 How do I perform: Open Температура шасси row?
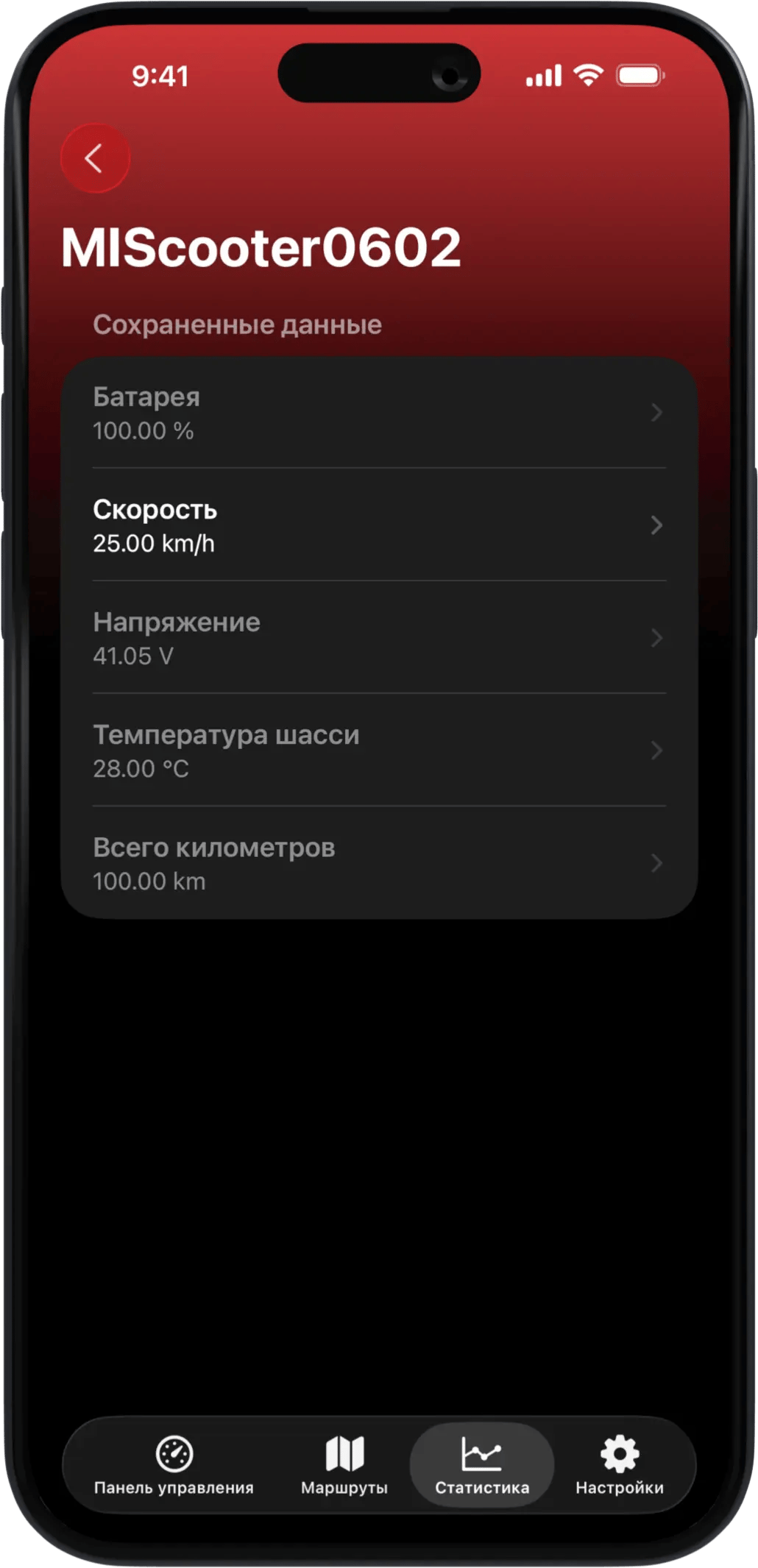click(x=378, y=751)
